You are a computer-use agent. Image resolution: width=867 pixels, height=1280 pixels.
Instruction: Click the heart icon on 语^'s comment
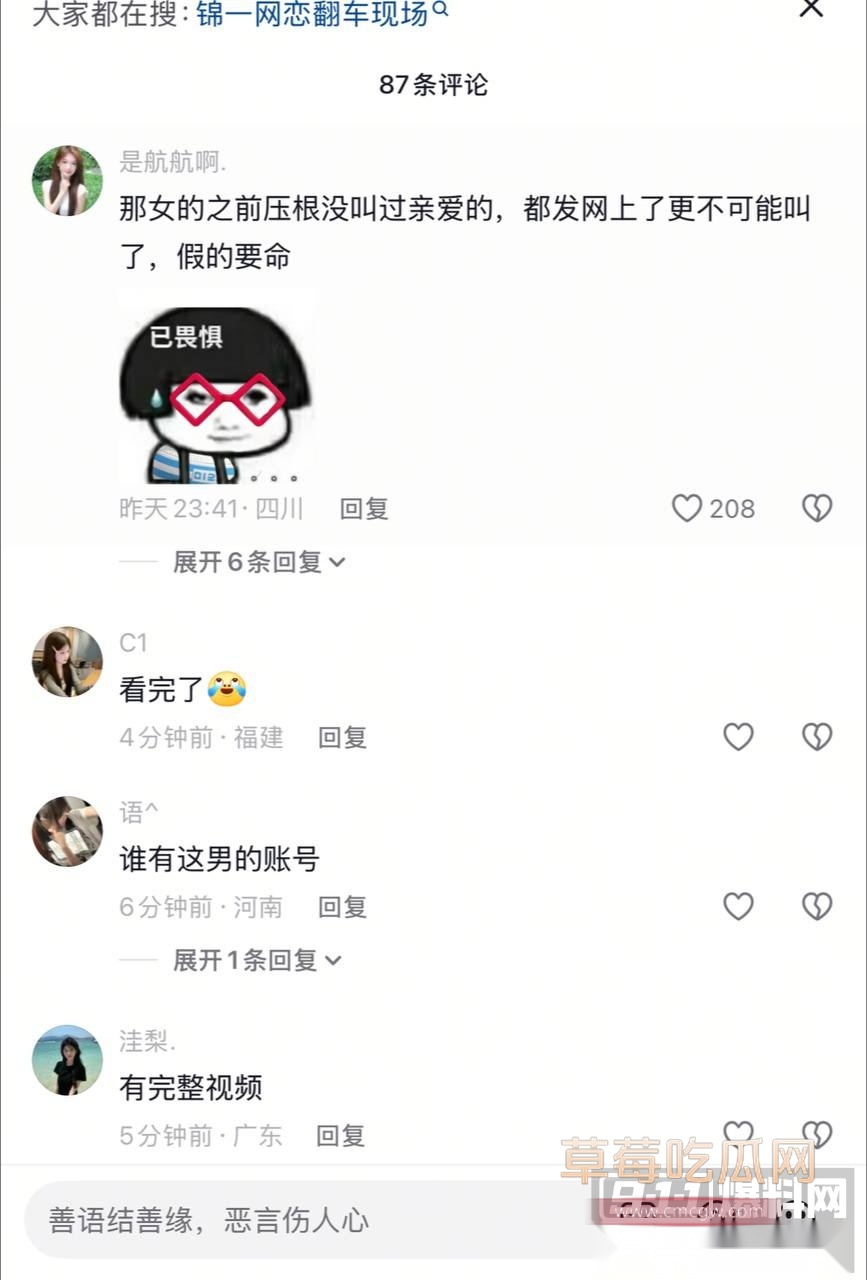(x=738, y=907)
